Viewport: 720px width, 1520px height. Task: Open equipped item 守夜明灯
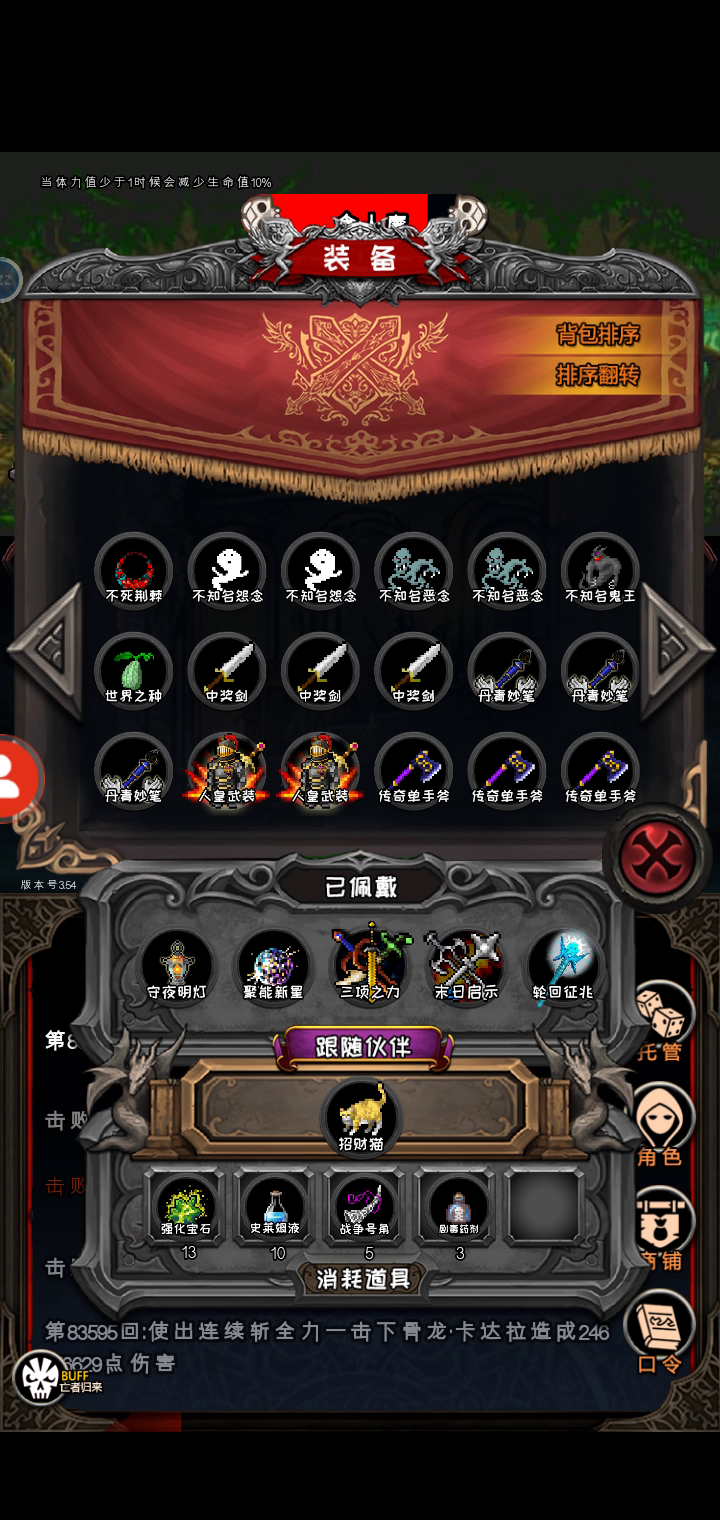(176, 967)
